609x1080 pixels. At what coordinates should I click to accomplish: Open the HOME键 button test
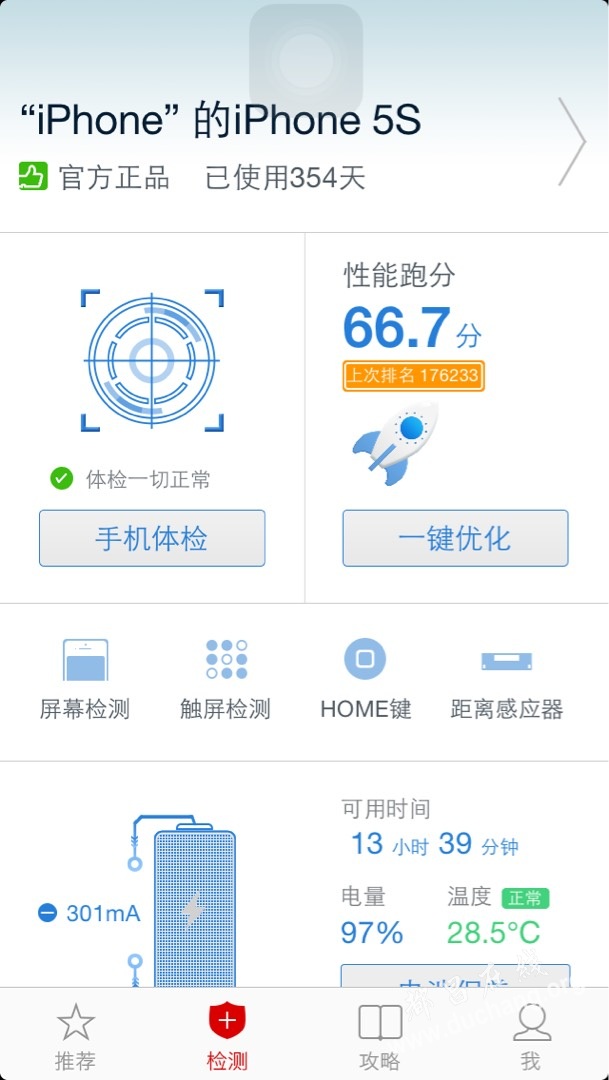point(365,680)
